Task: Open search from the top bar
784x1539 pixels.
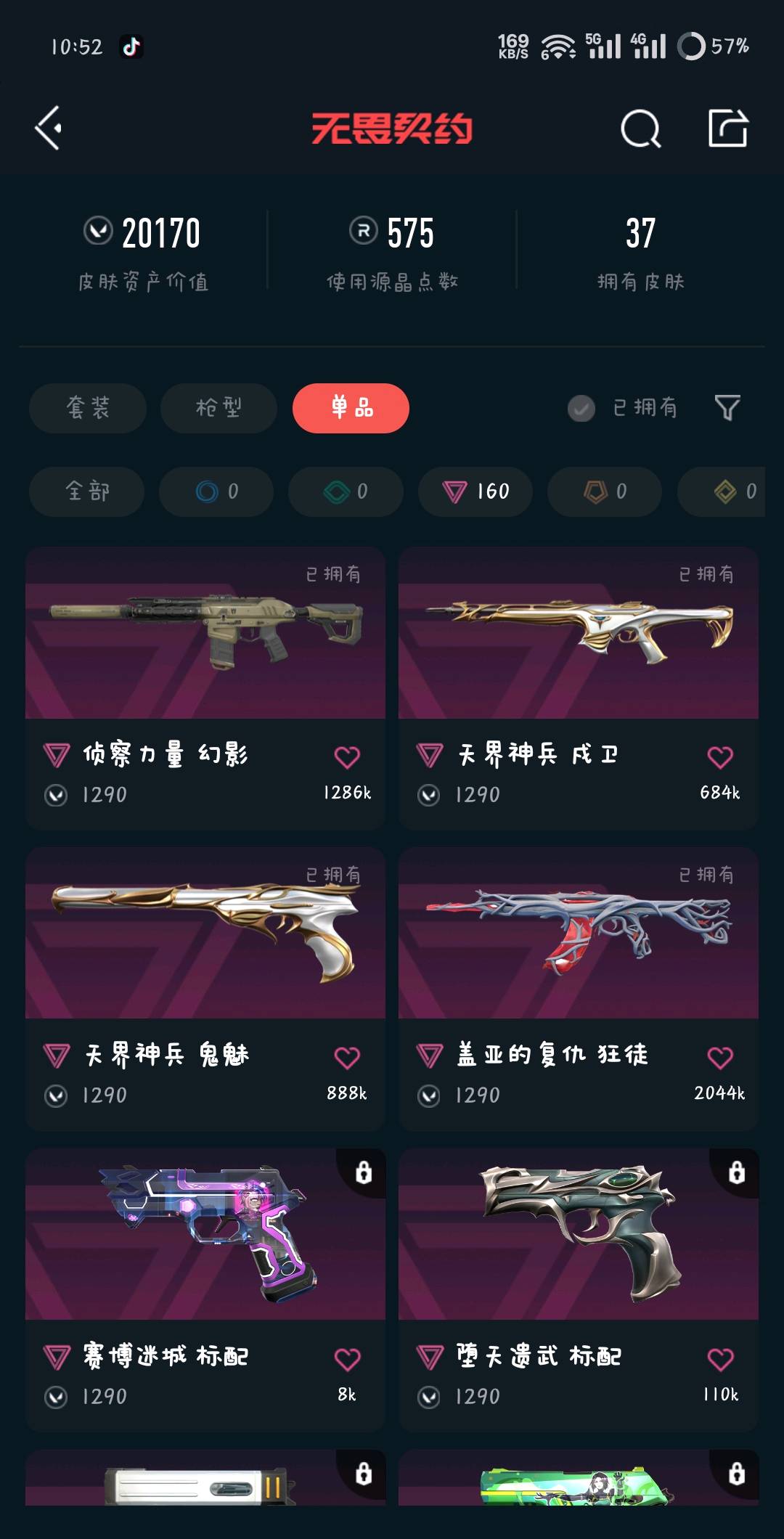Action: coord(640,129)
